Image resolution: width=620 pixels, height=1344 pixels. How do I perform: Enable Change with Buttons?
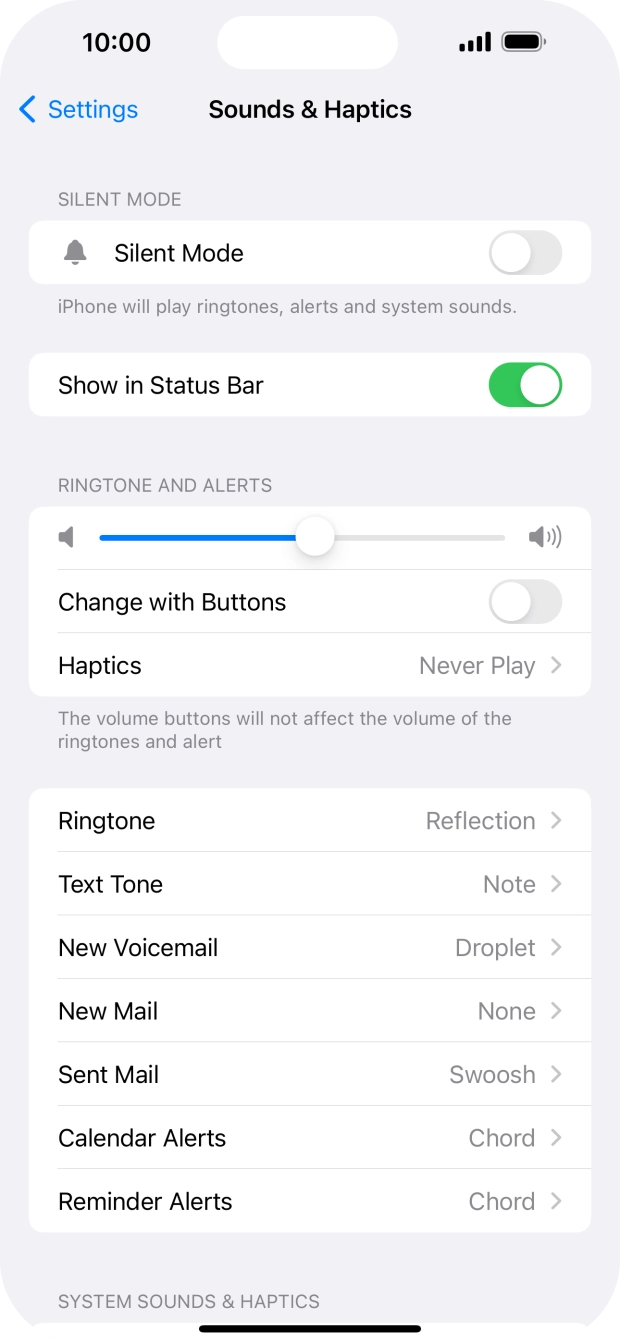(525, 602)
